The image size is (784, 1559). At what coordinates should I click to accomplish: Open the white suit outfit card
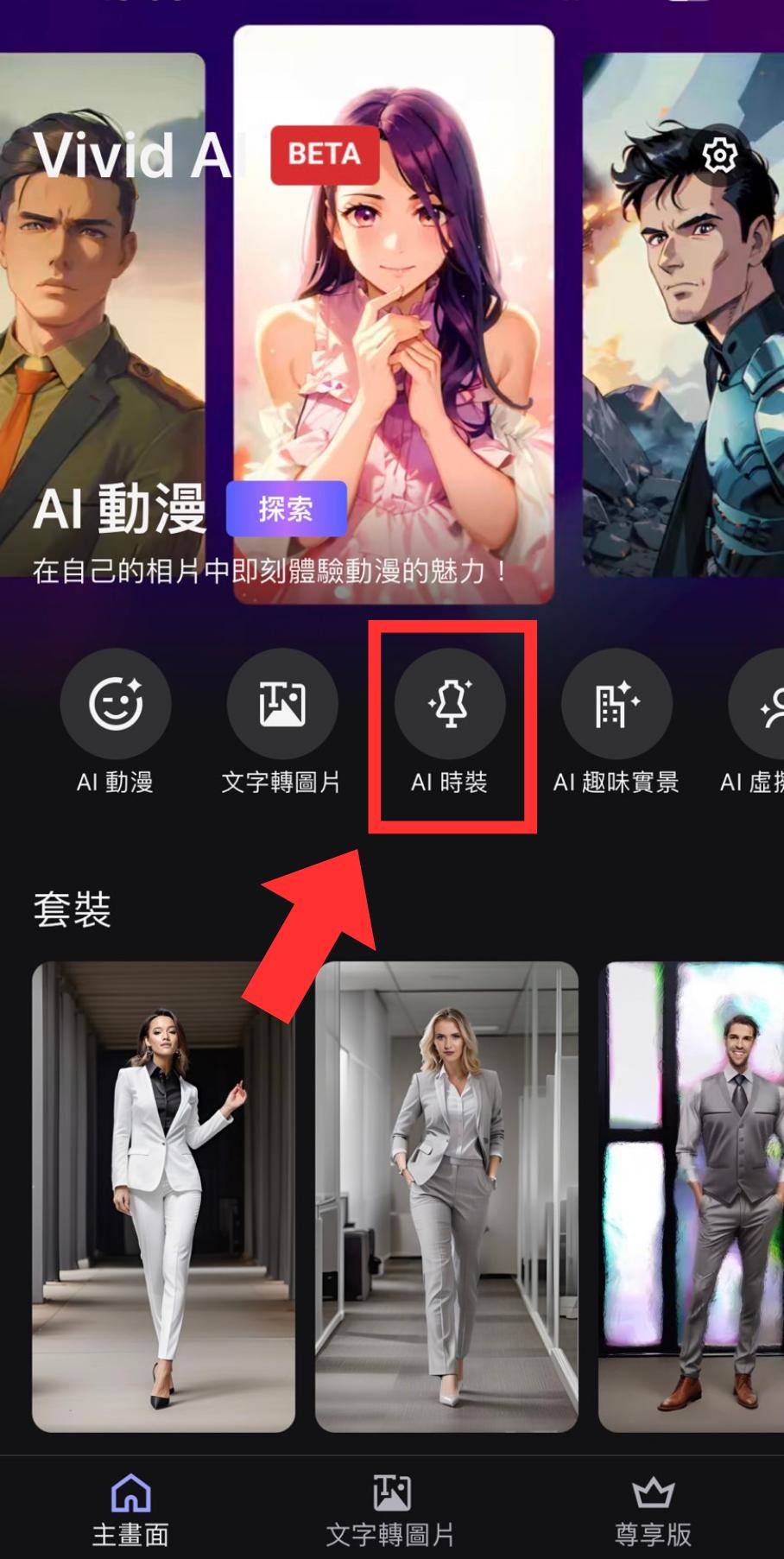[164, 1196]
